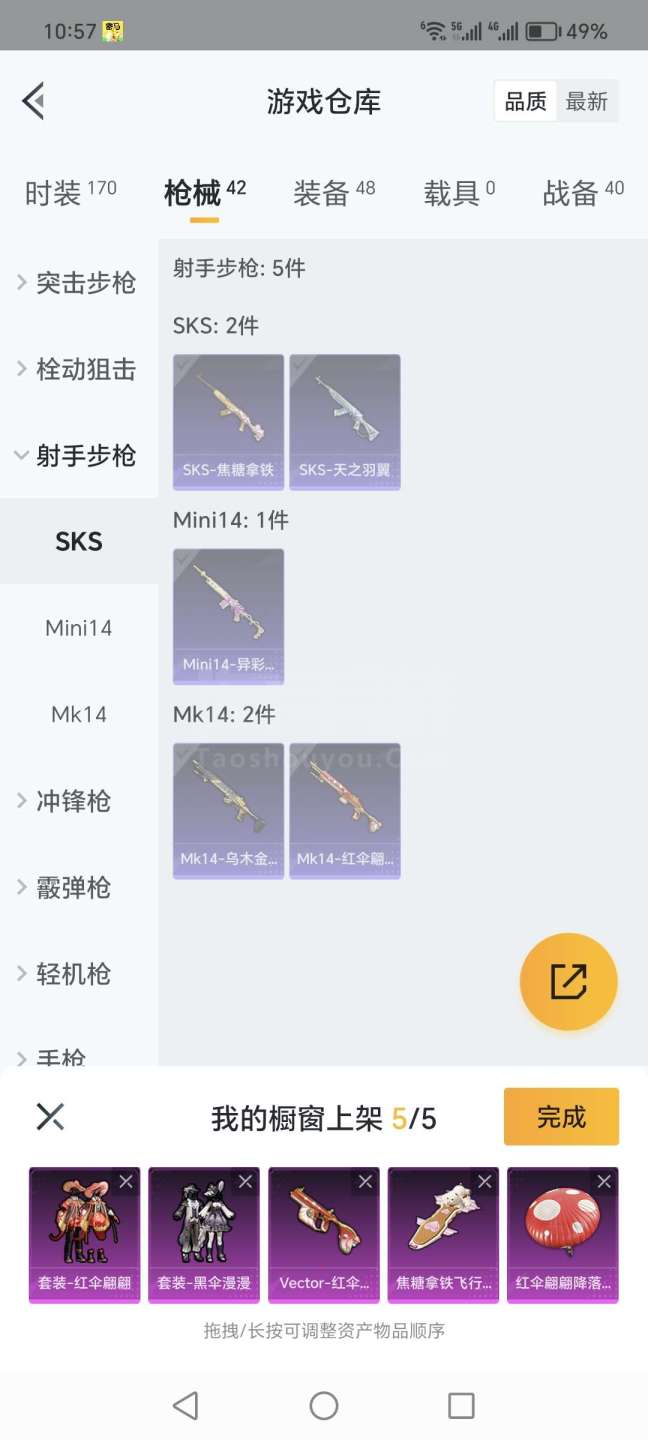
Task: Sort warehouse by 最新
Action: 586,101
